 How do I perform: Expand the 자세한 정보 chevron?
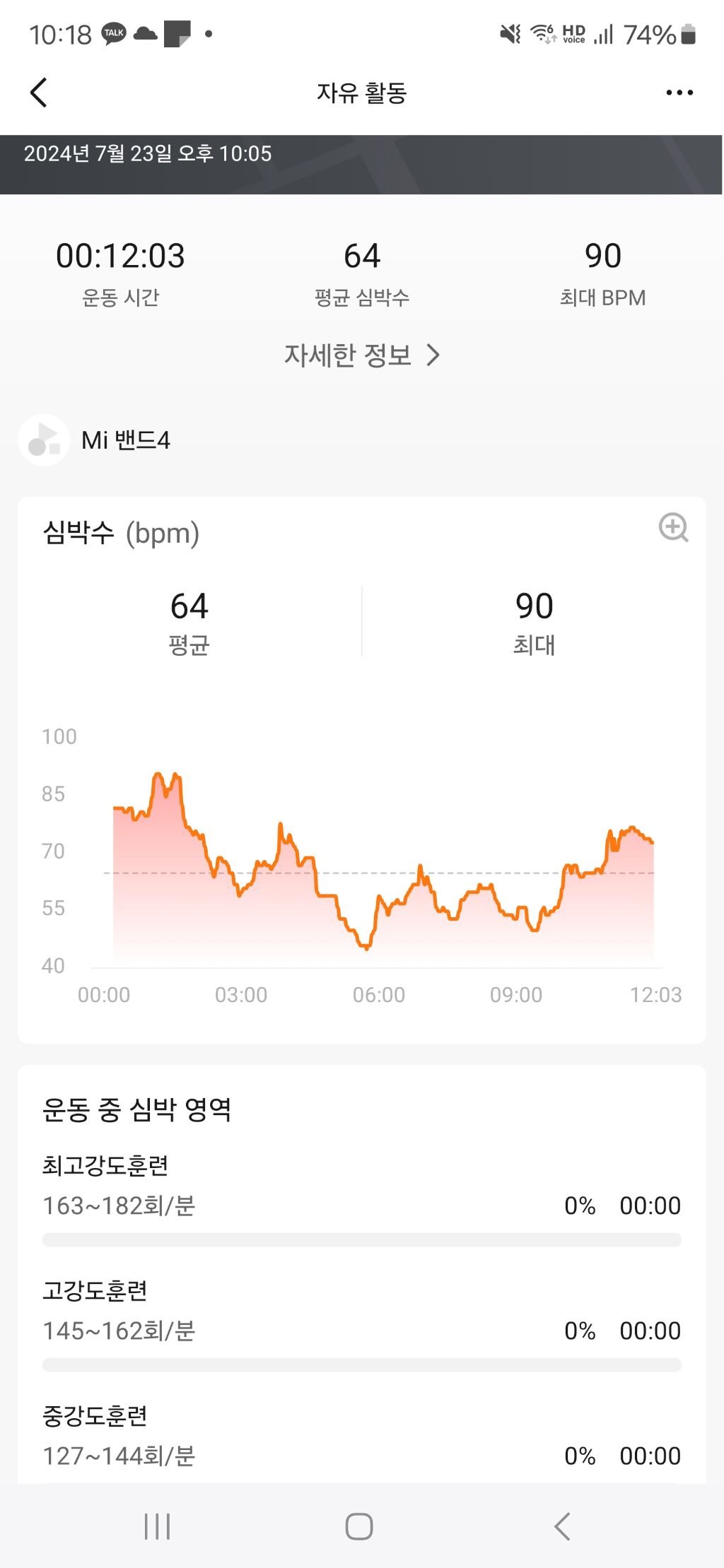coord(433,355)
